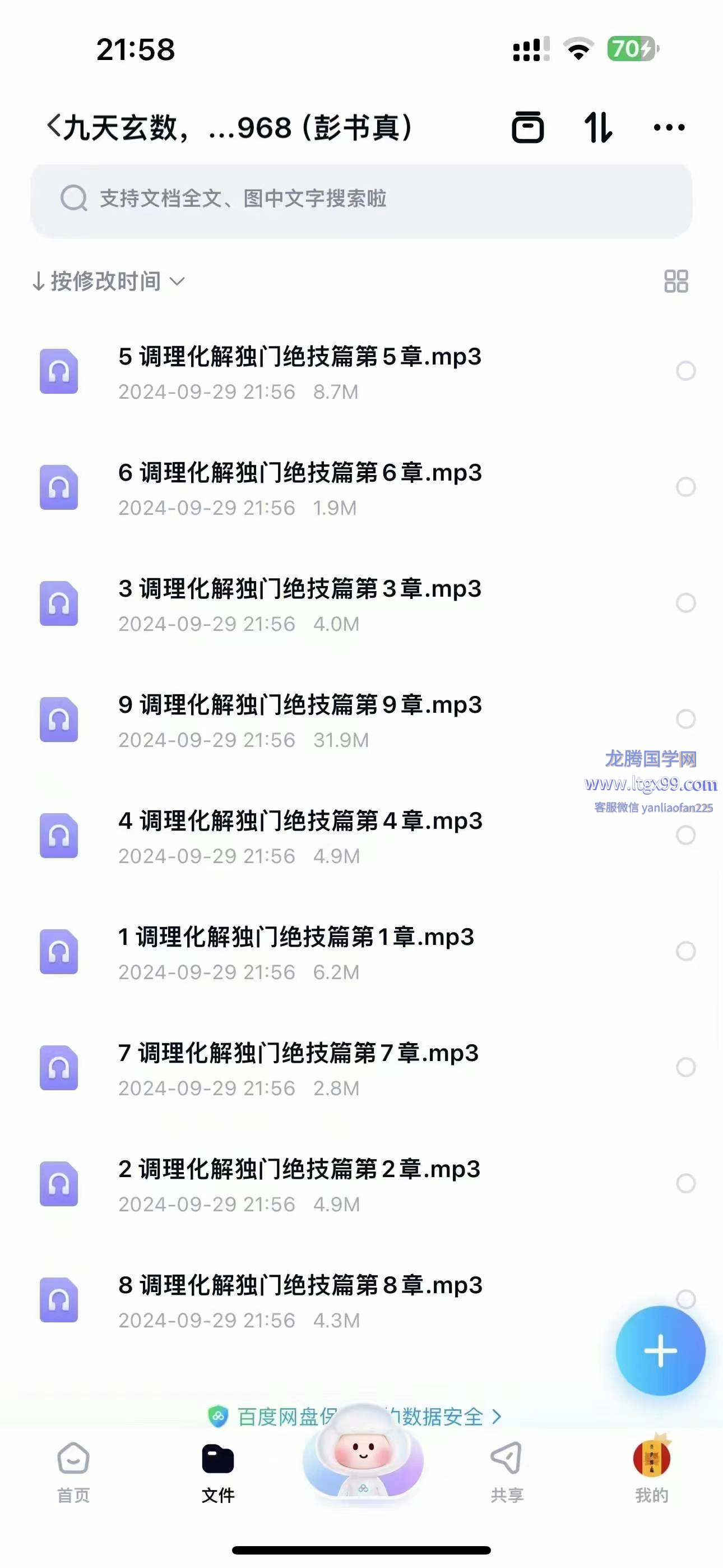The width and height of the screenshot is (723, 1568).
Task: Open the transfer list arrows icon
Action: click(x=597, y=128)
